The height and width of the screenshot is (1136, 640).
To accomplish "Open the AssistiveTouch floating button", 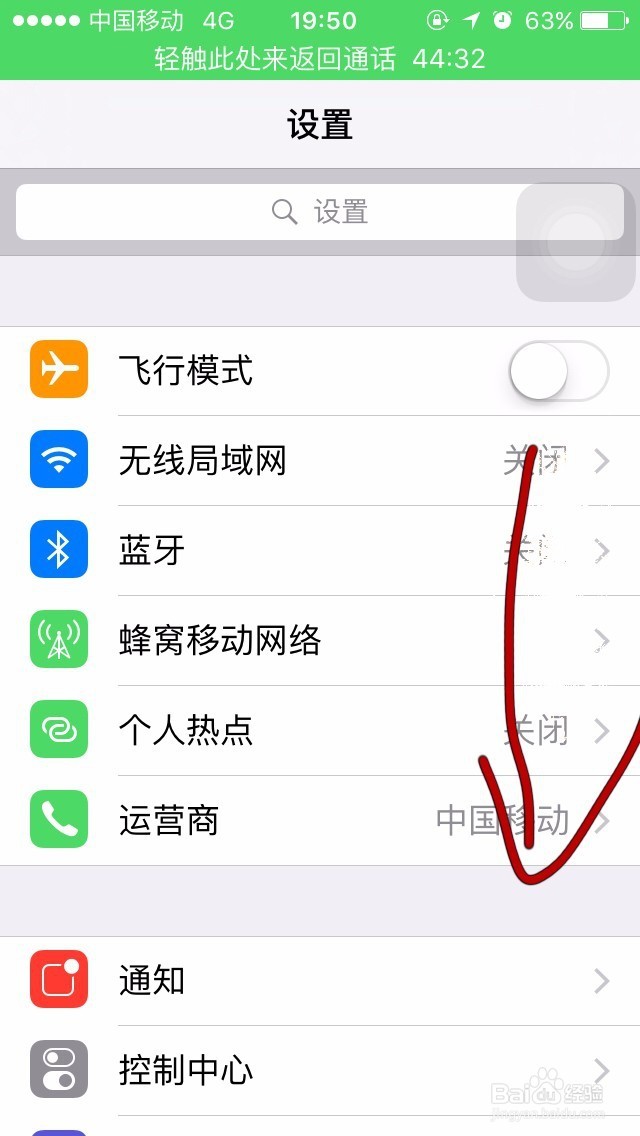I will coord(576,242).
